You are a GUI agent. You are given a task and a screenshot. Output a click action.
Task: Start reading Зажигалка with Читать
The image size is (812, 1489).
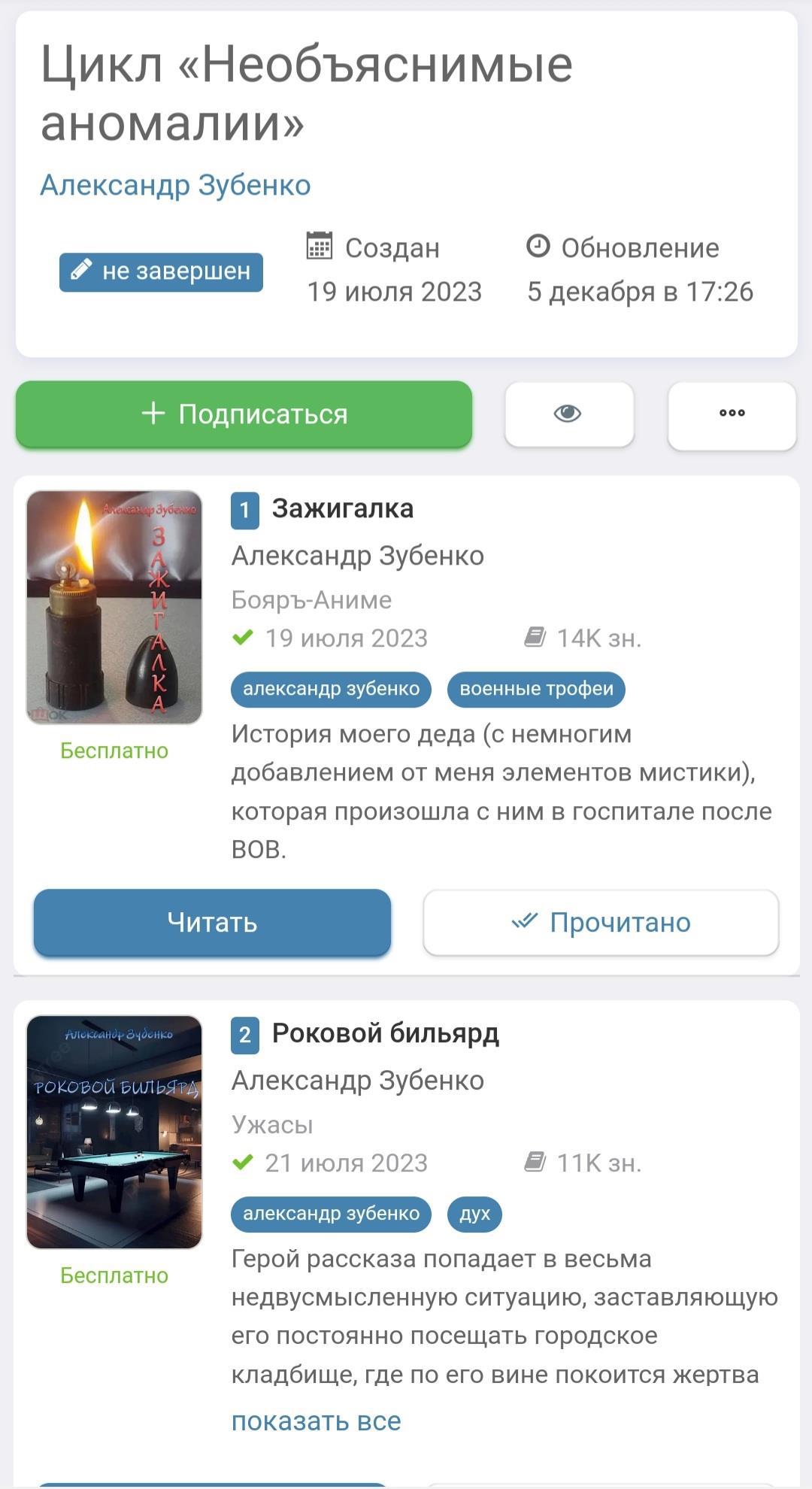(x=212, y=922)
